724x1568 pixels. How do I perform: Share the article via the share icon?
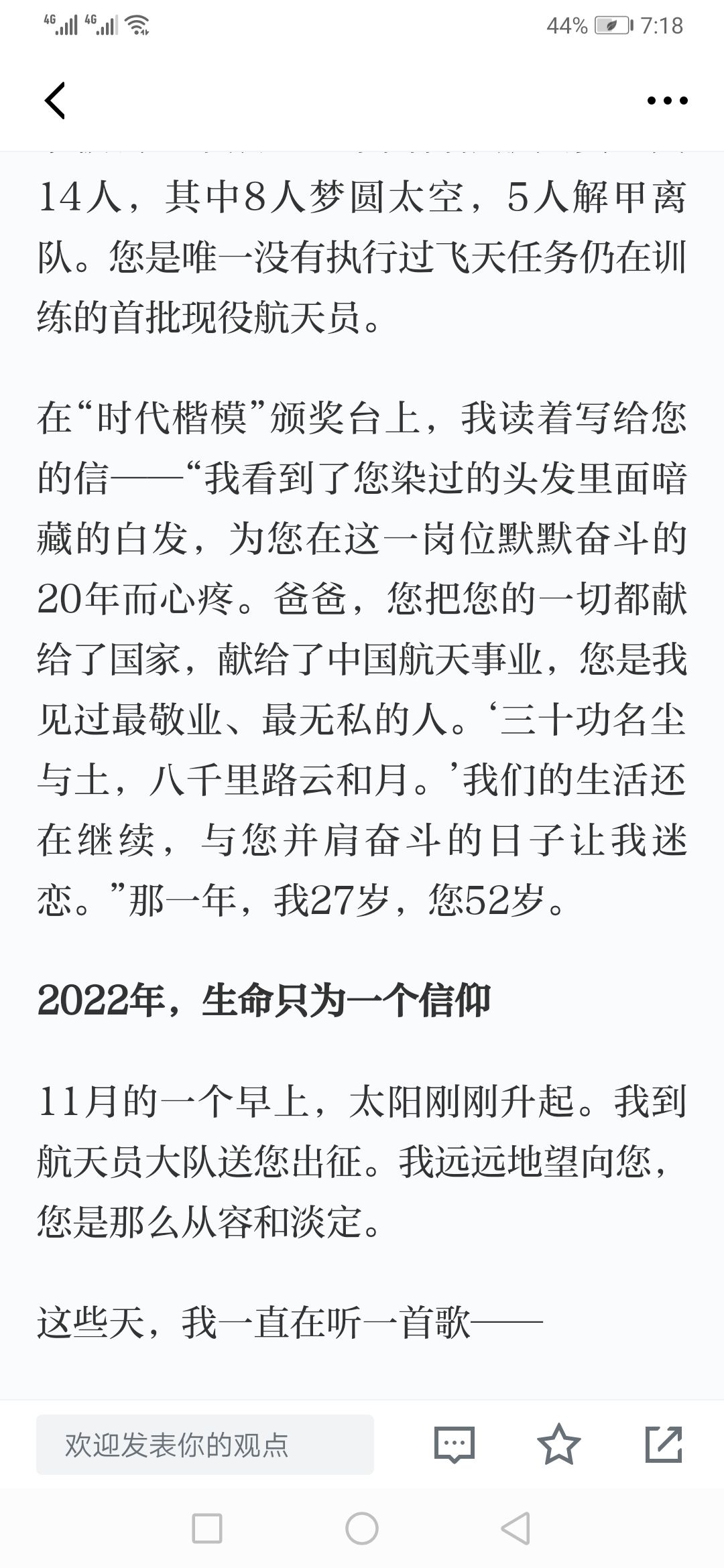tap(664, 1444)
